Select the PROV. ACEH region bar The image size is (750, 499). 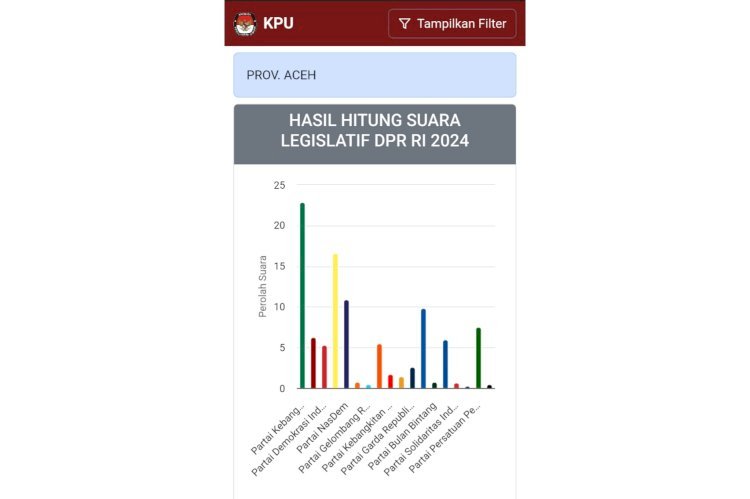pyautogui.click(x=375, y=75)
